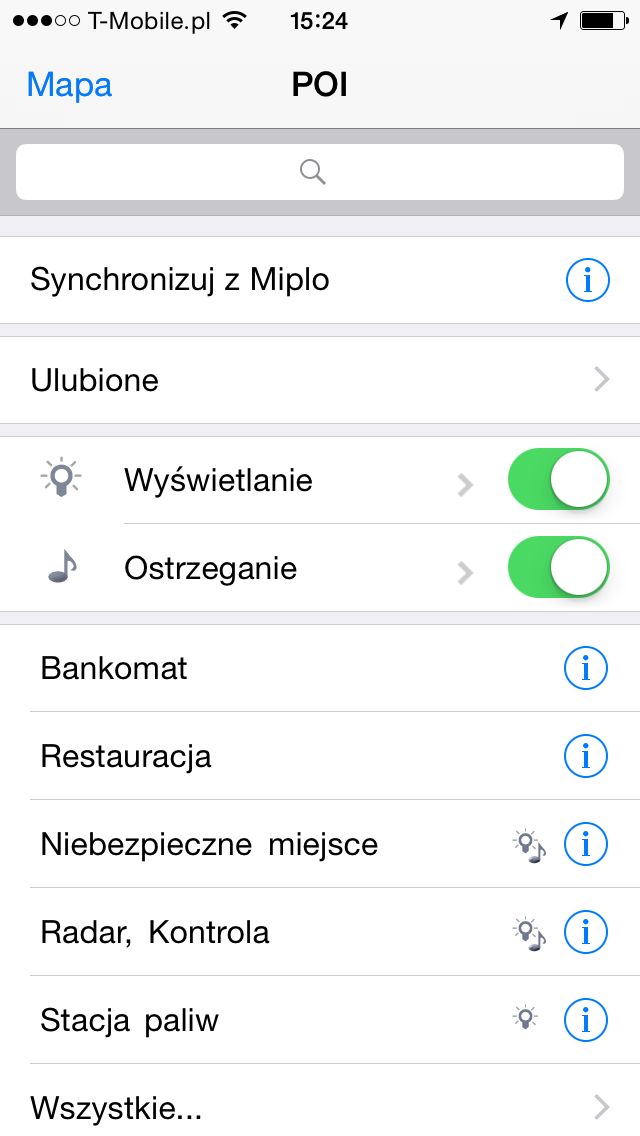Open the Ulubione list

click(x=320, y=380)
